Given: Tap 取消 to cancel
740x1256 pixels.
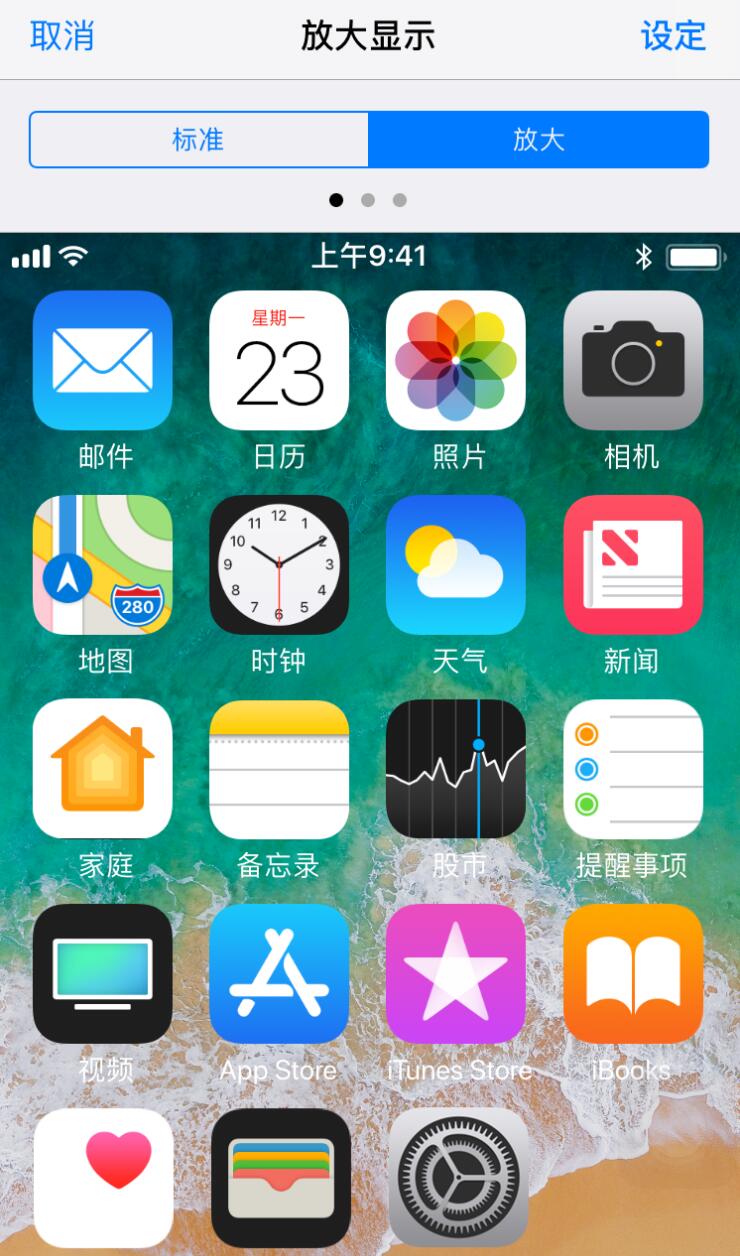Looking at the screenshot, I should [x=63, y=37].
